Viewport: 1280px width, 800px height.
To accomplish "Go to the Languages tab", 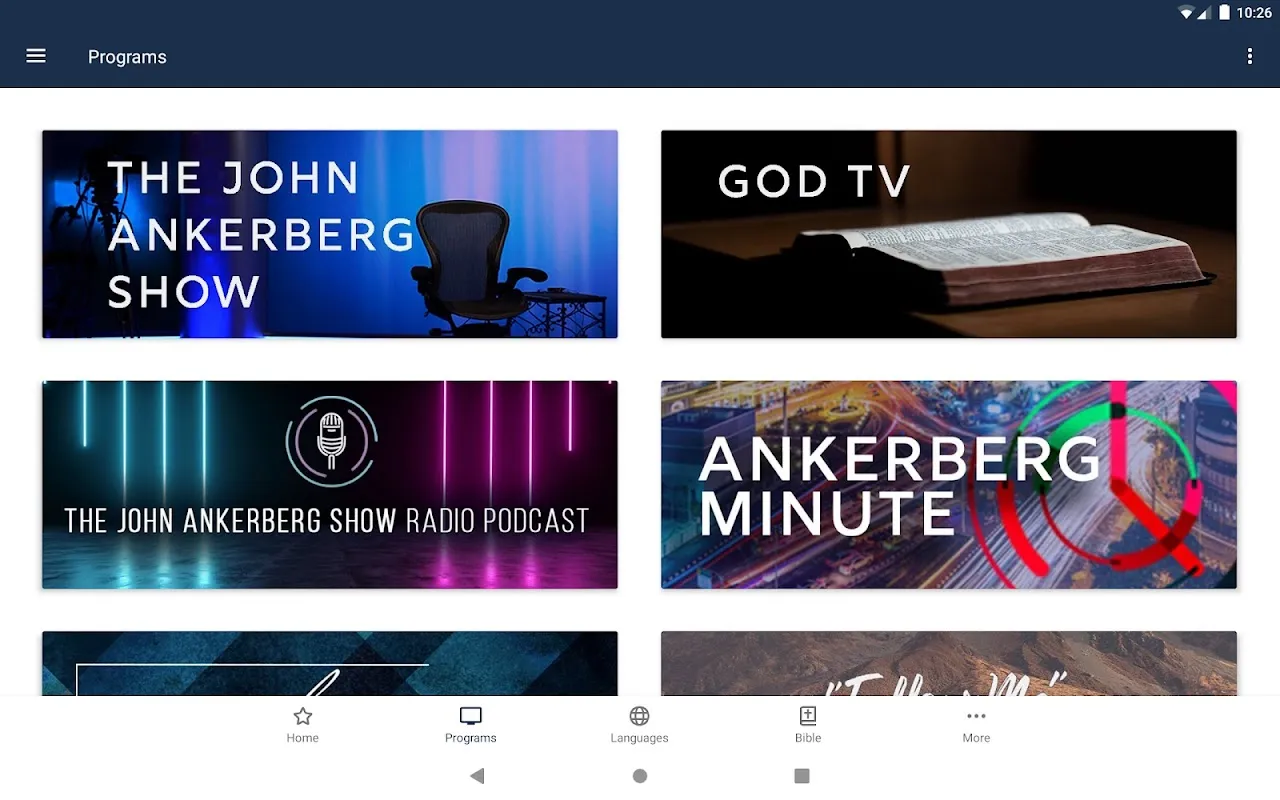I will pyautogui.click(x=639, y=725).
